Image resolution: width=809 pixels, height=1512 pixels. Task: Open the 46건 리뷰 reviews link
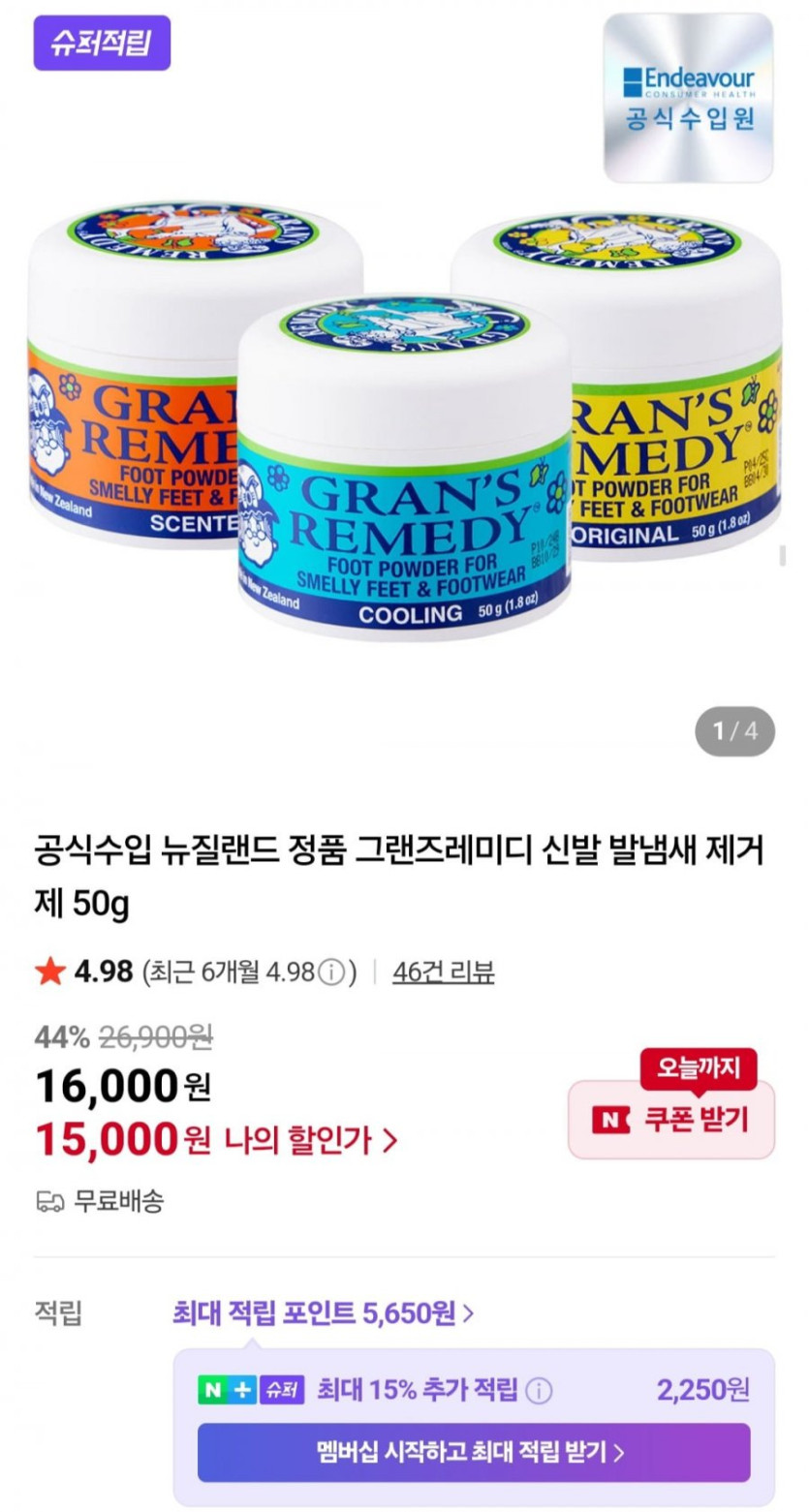click(443, 972)
